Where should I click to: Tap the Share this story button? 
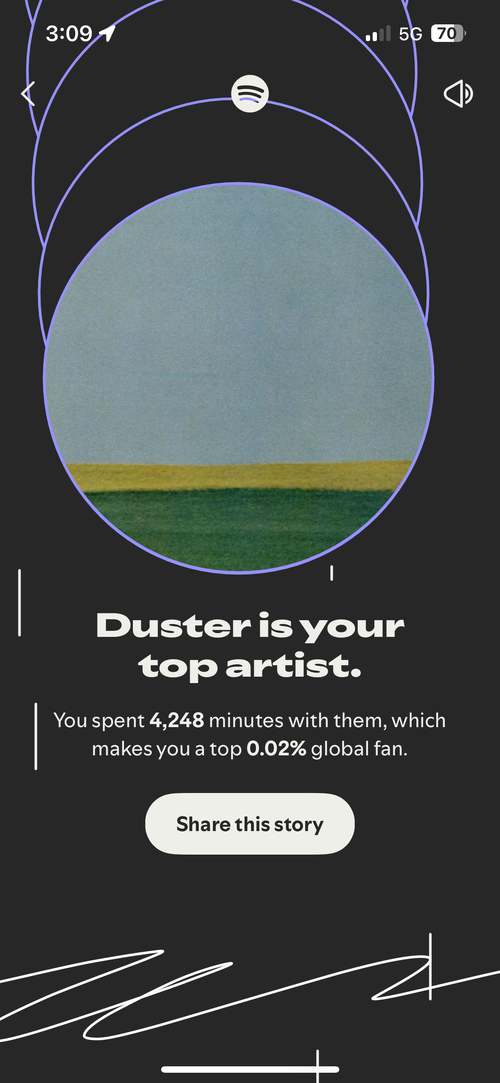point(249,823)
